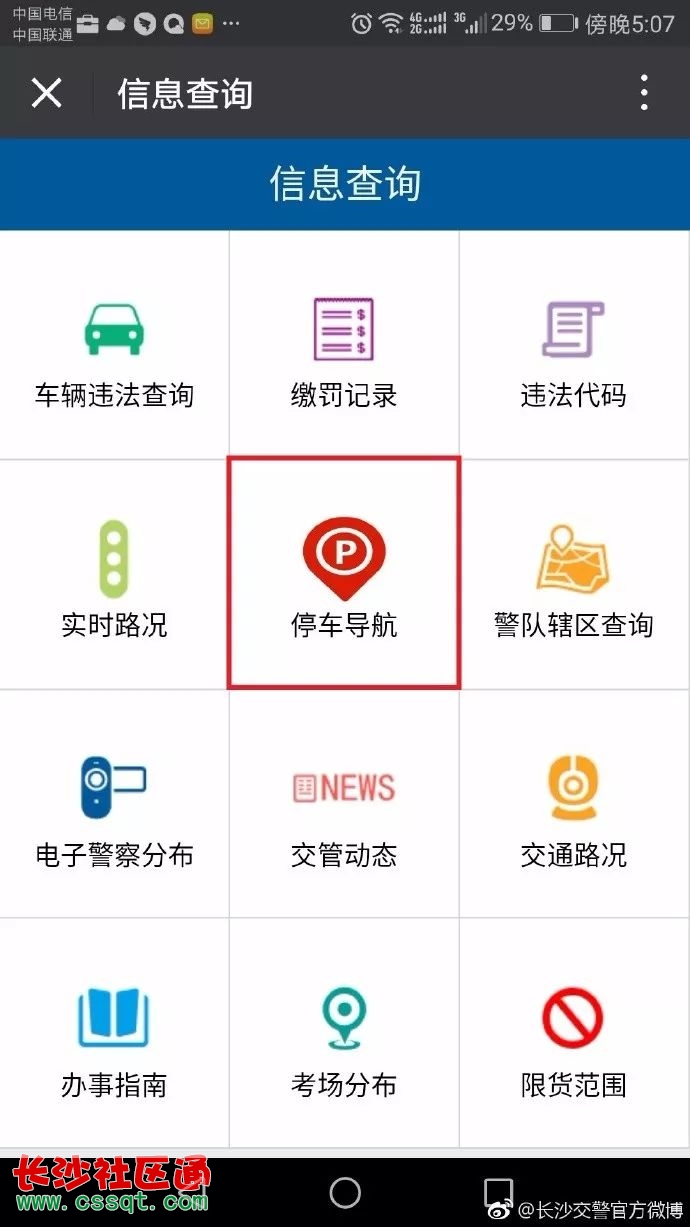
Task: Open 违法代码 lookup
Action: (x=574, y=345)
